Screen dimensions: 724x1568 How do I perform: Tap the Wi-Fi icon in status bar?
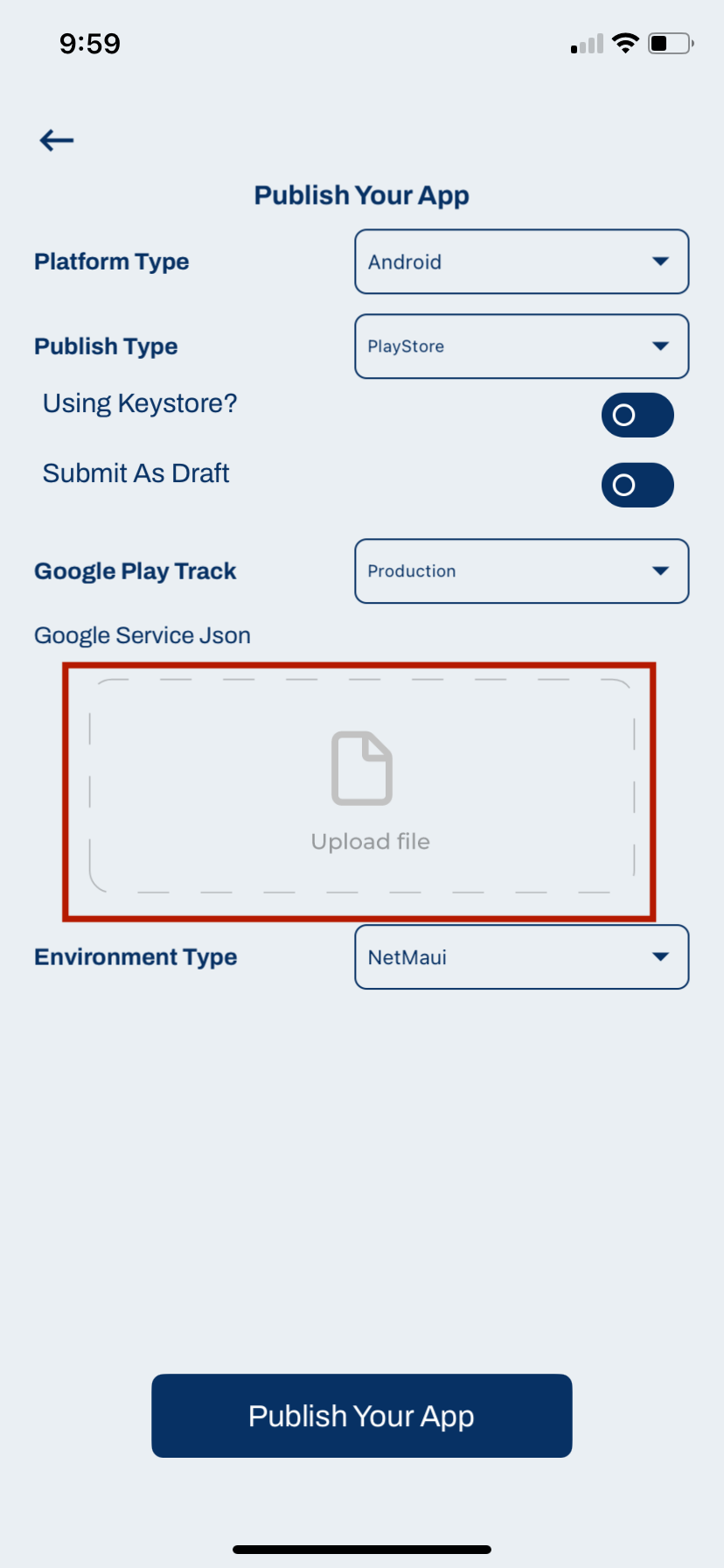tap(626, 42)
